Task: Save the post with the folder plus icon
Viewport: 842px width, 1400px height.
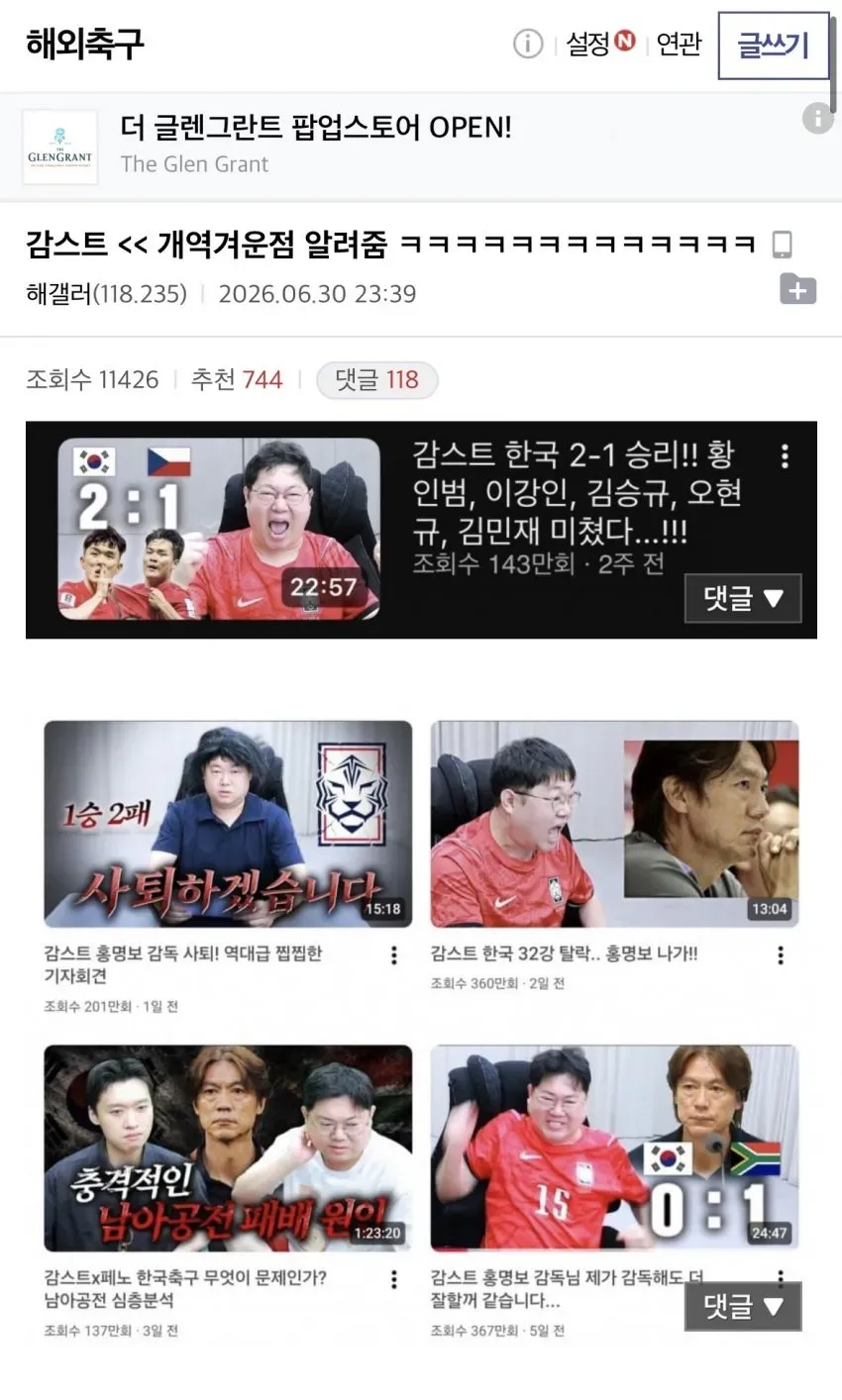Action: (x=798, y=289)
